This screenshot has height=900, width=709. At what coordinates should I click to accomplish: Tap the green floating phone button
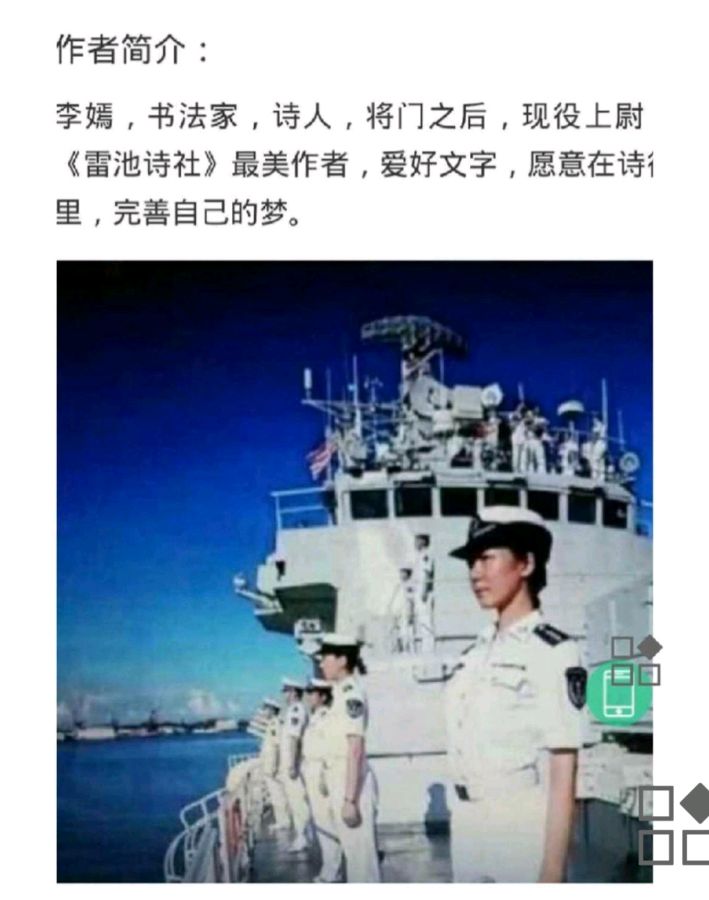point(618,695)
